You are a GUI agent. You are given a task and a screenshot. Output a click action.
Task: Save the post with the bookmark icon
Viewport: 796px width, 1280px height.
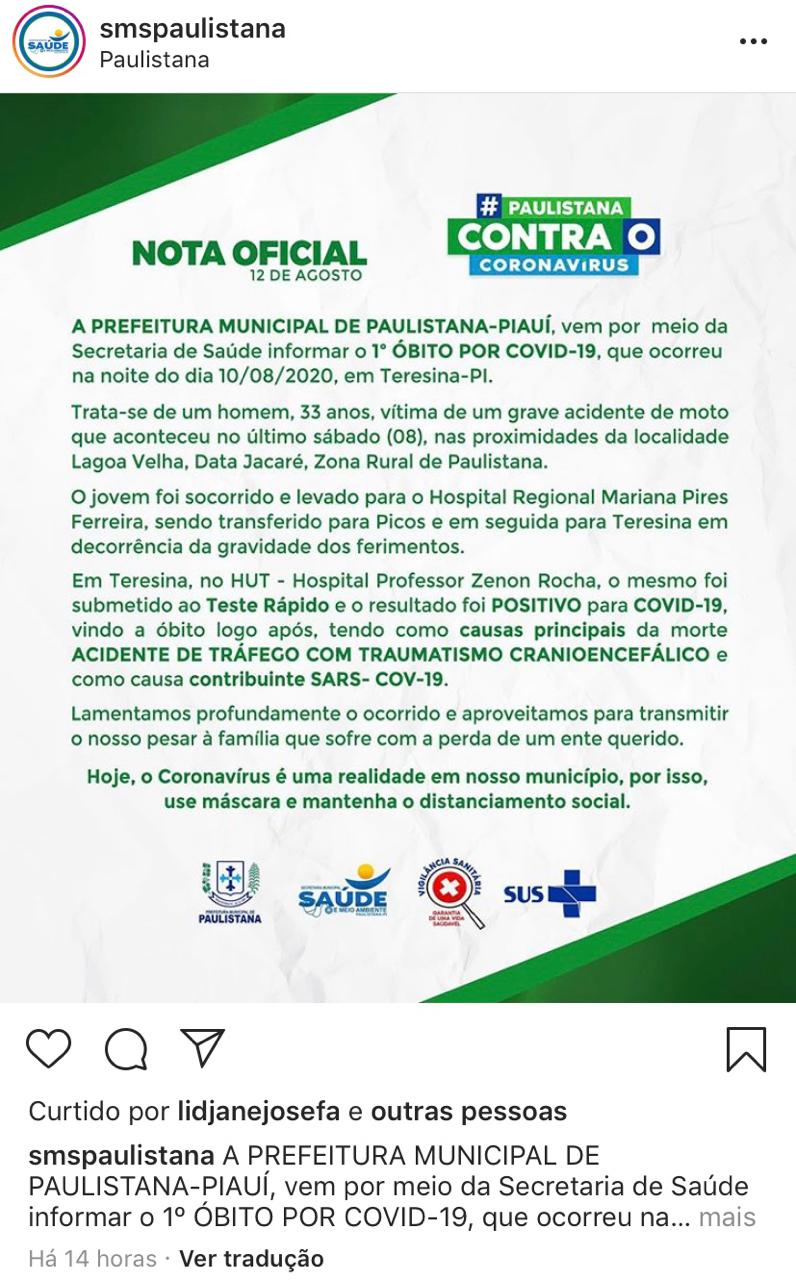click(x=746, y=1050)
